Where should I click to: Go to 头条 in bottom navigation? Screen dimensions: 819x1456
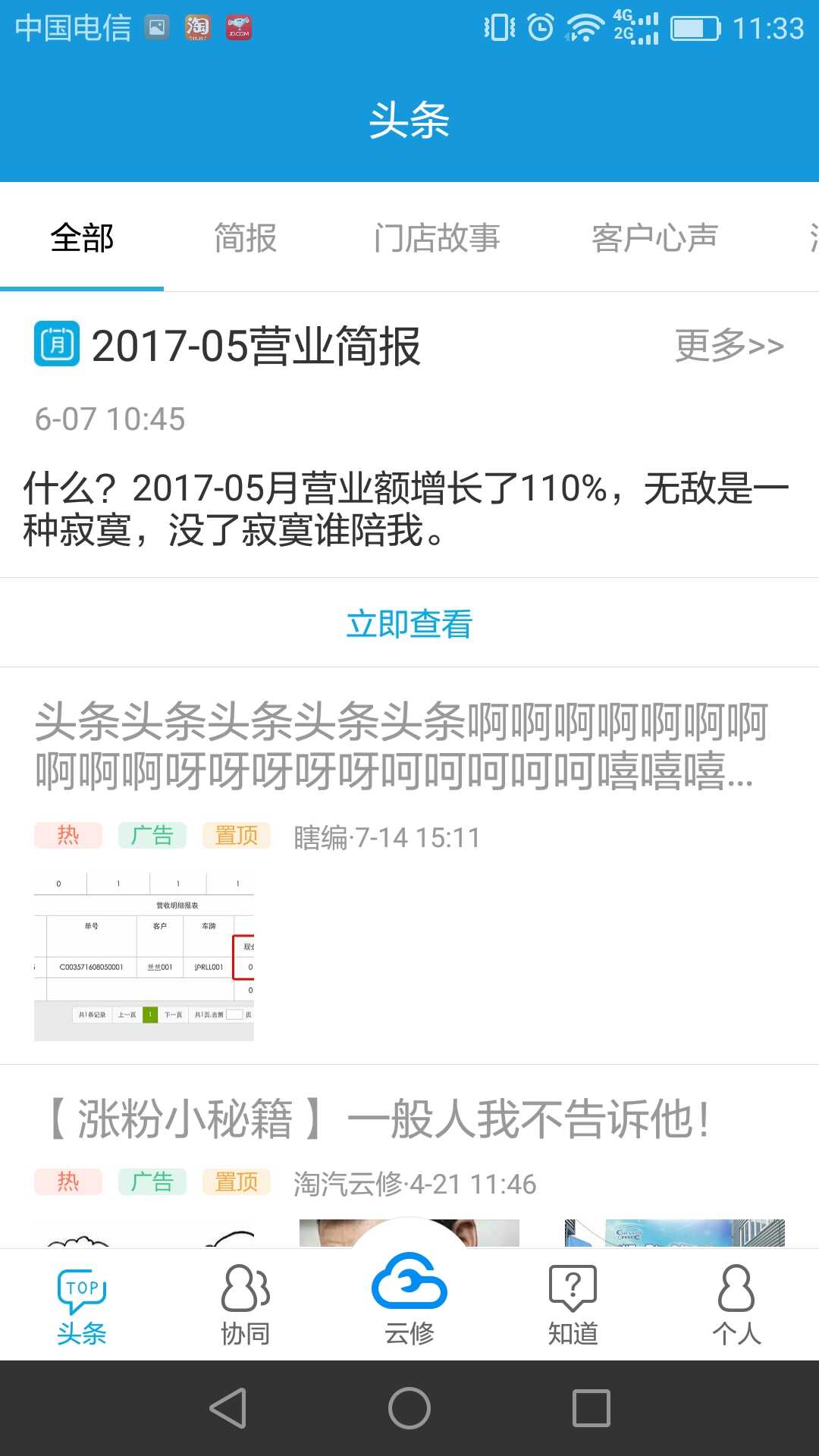click(x=82, y=1306)
